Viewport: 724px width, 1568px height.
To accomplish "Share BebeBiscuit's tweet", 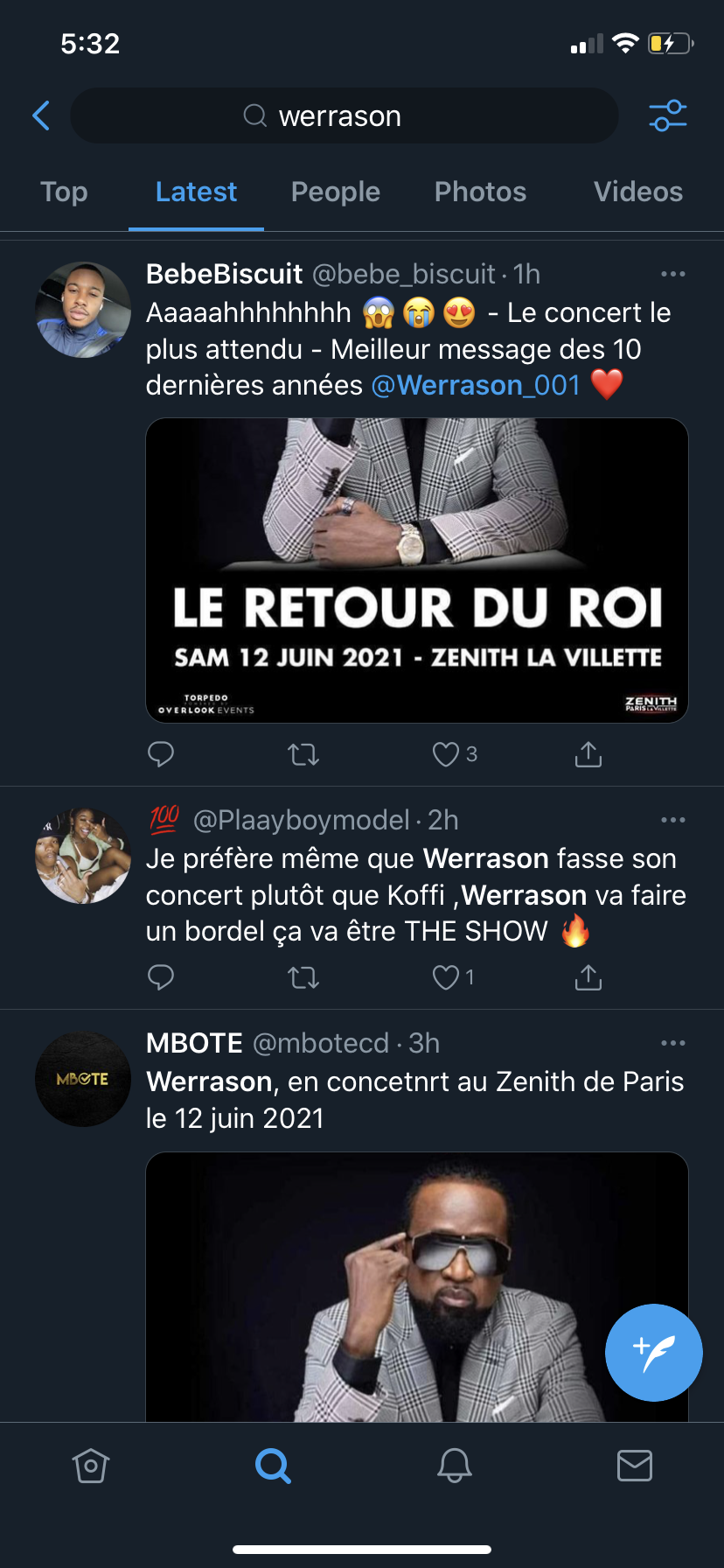I will [x=588, y=754].
